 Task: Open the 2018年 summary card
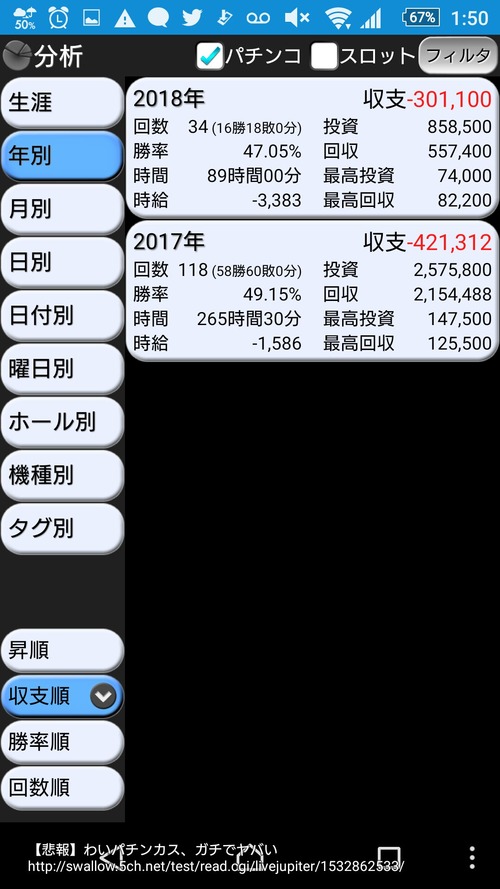pos(312,148)
